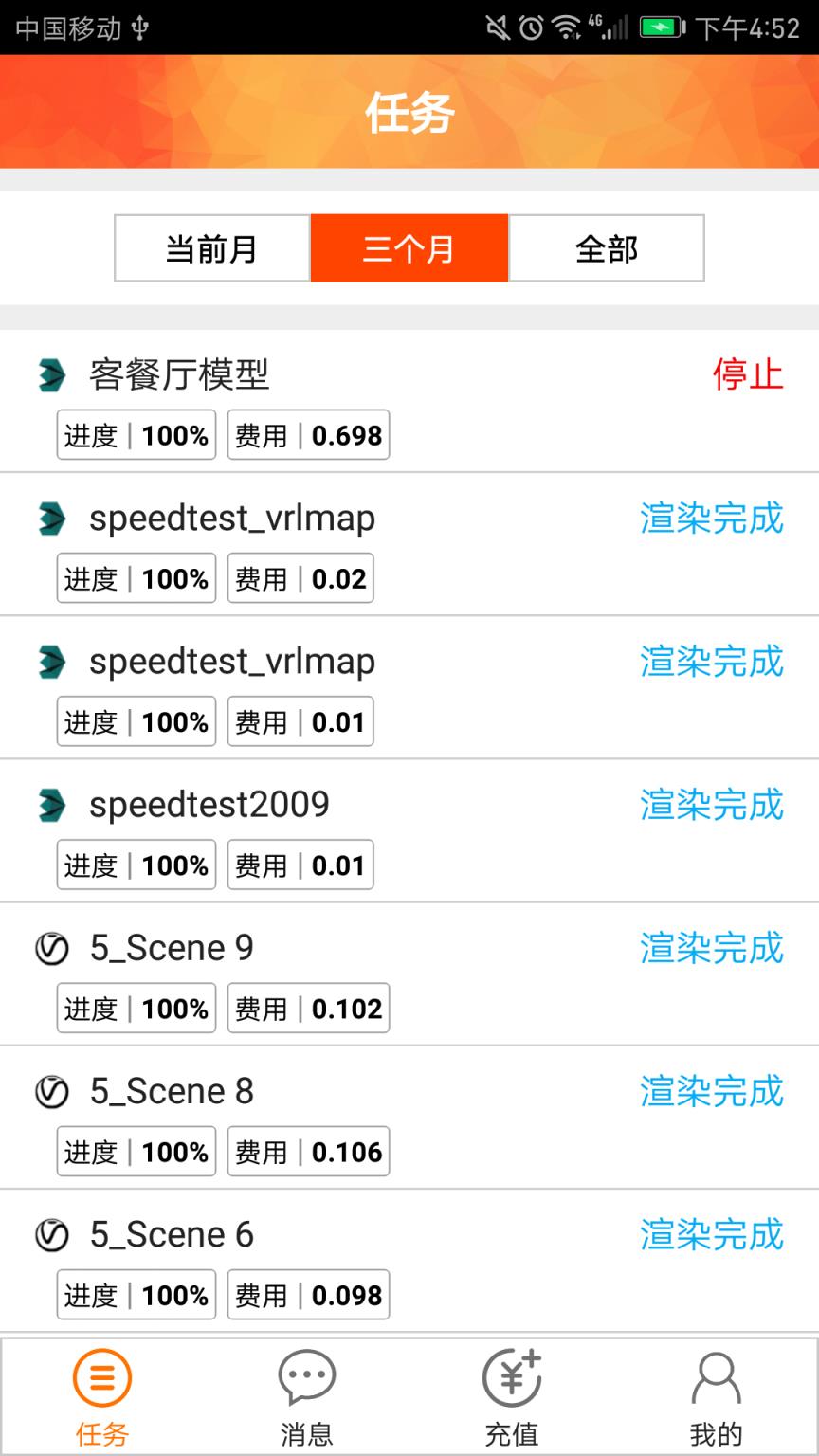Keep 三个月 filter selected by tapping it
This screenshot has height=1456, width=819.
[409, 248]
